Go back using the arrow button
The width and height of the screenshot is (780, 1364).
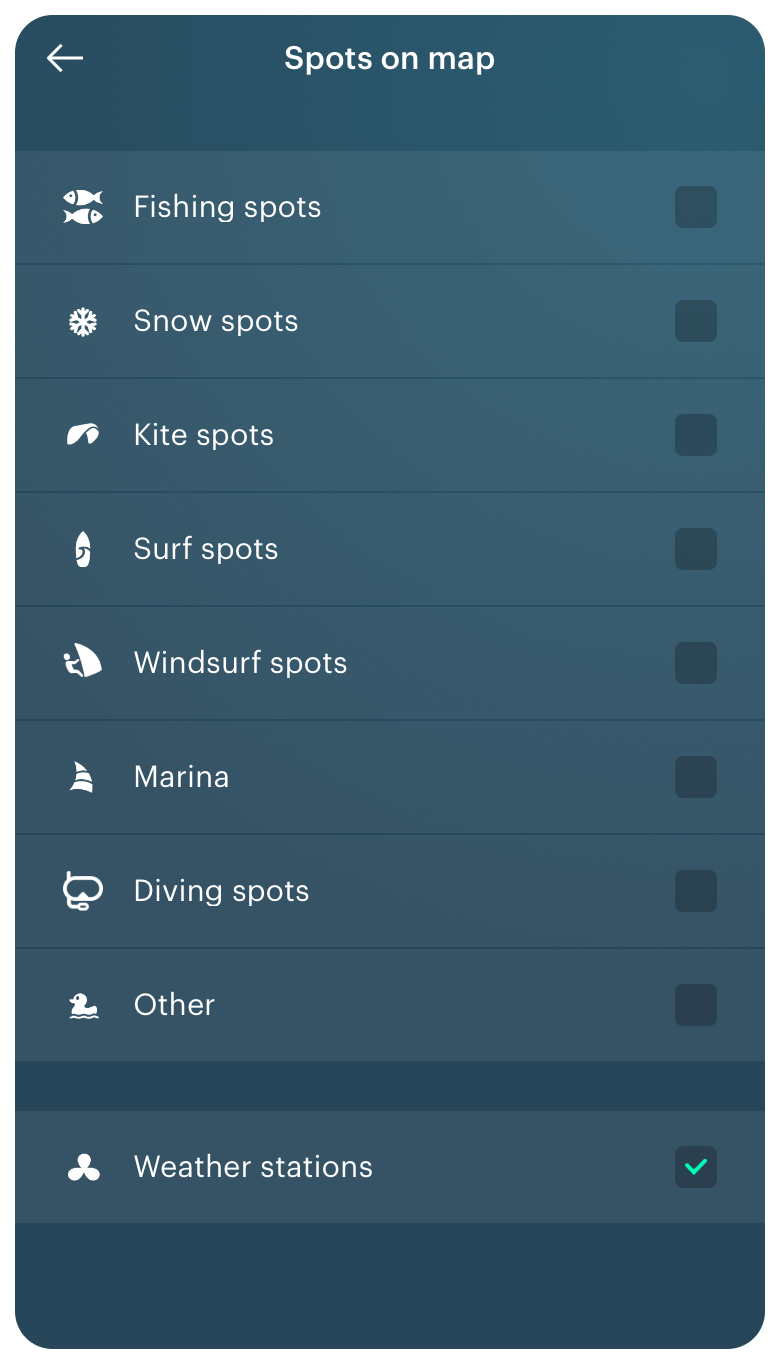(65, 58)
